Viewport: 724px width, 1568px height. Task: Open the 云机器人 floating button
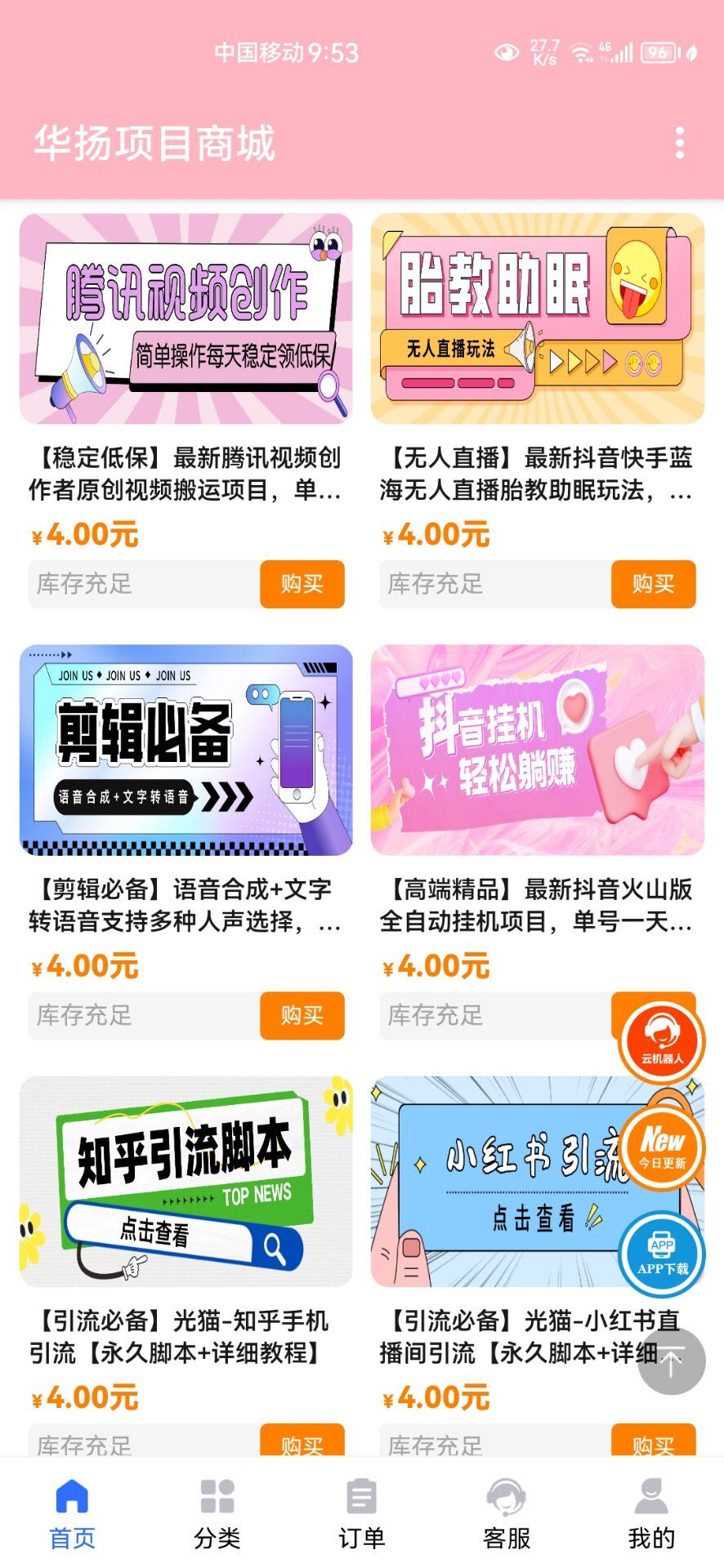pyautogui.click(x=662, y=1040)
